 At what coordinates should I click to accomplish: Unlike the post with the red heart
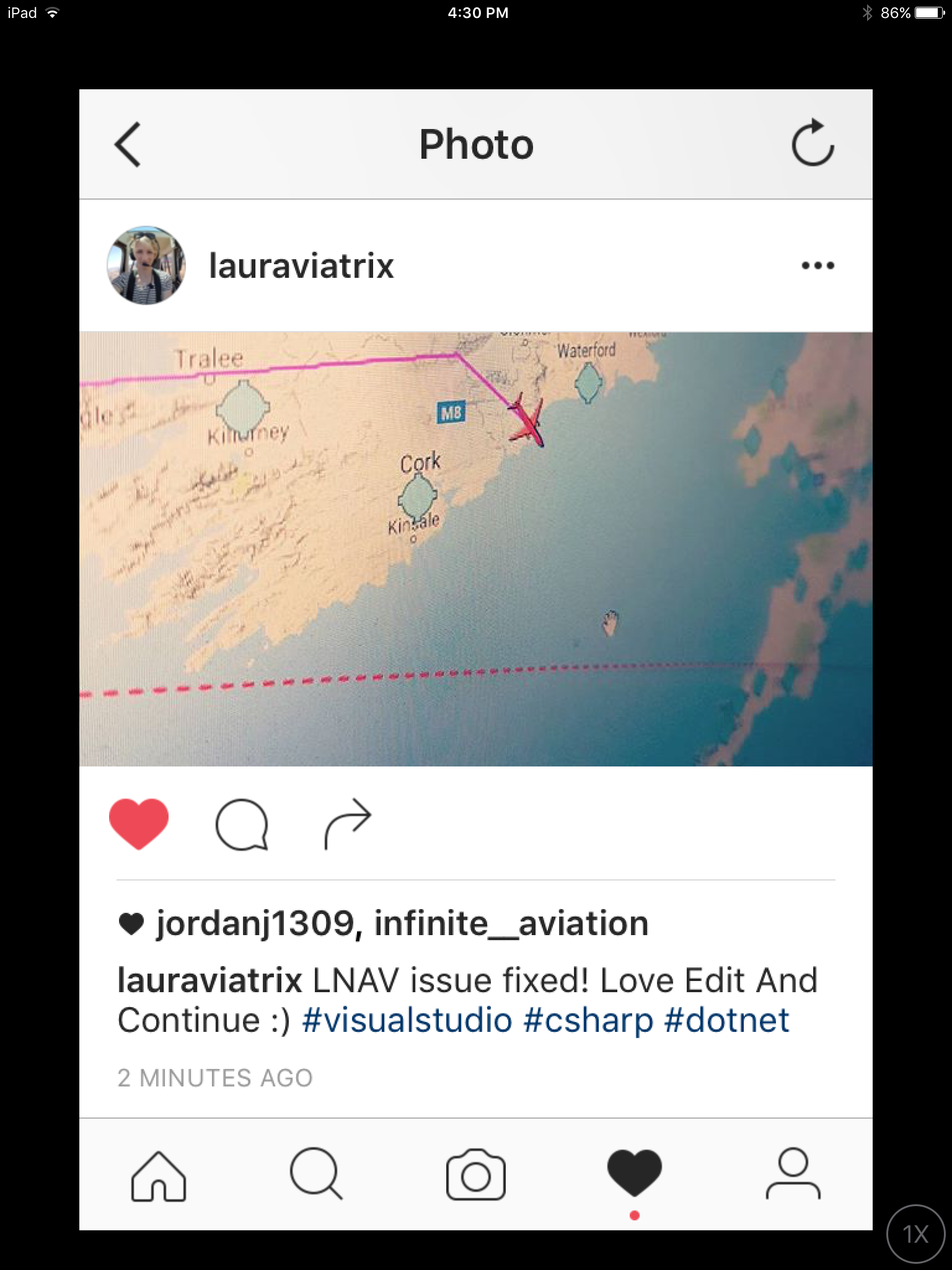point(139,824)
